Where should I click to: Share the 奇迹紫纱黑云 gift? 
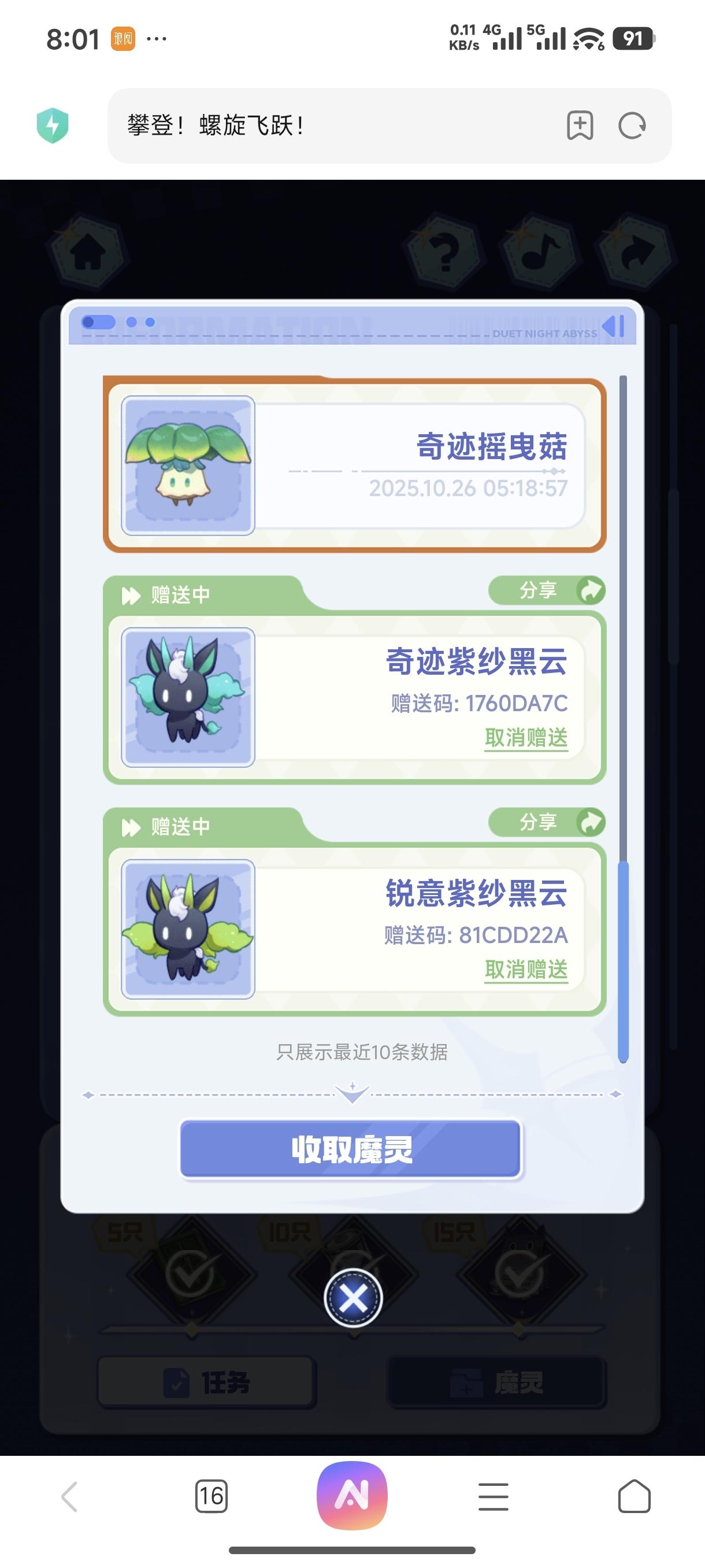(x=546, y=590)
